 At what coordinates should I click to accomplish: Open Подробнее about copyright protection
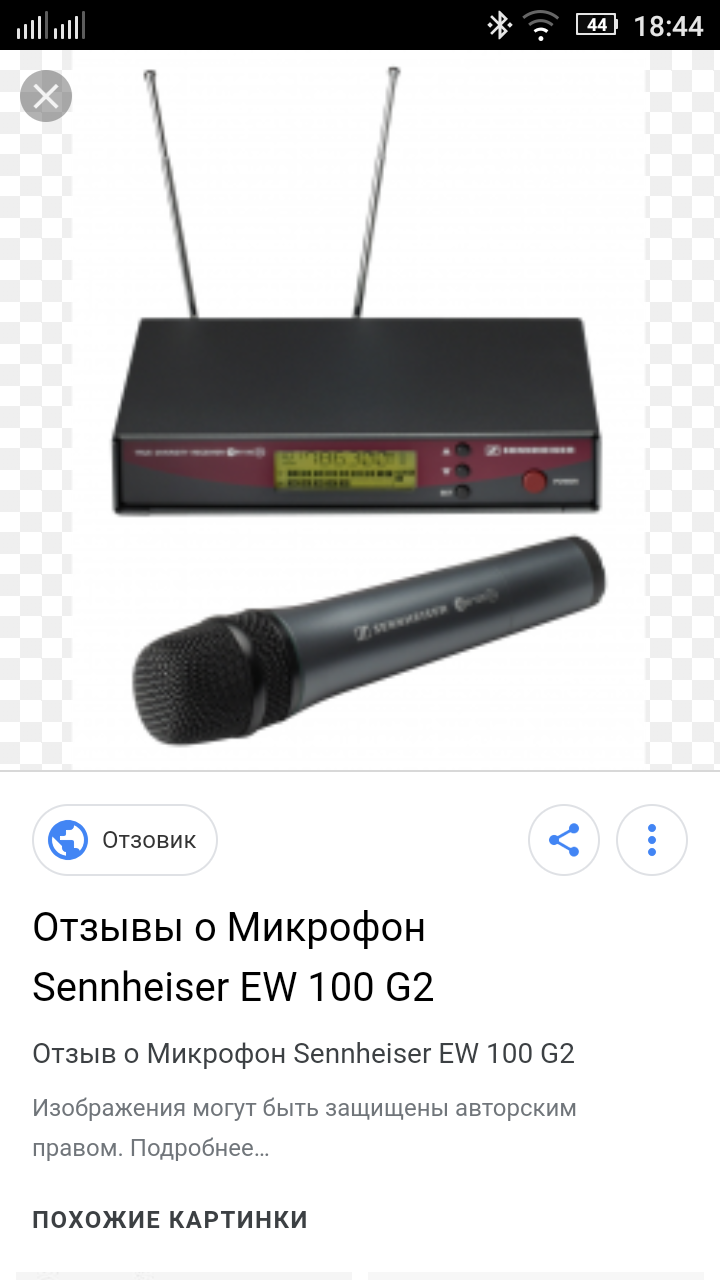212,1148
